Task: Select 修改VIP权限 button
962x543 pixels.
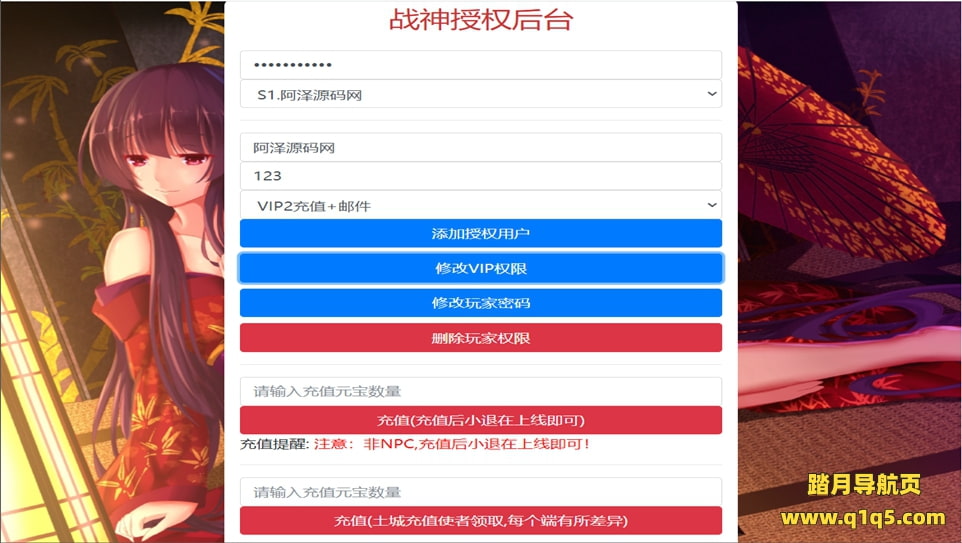Action: coord(480,268)
